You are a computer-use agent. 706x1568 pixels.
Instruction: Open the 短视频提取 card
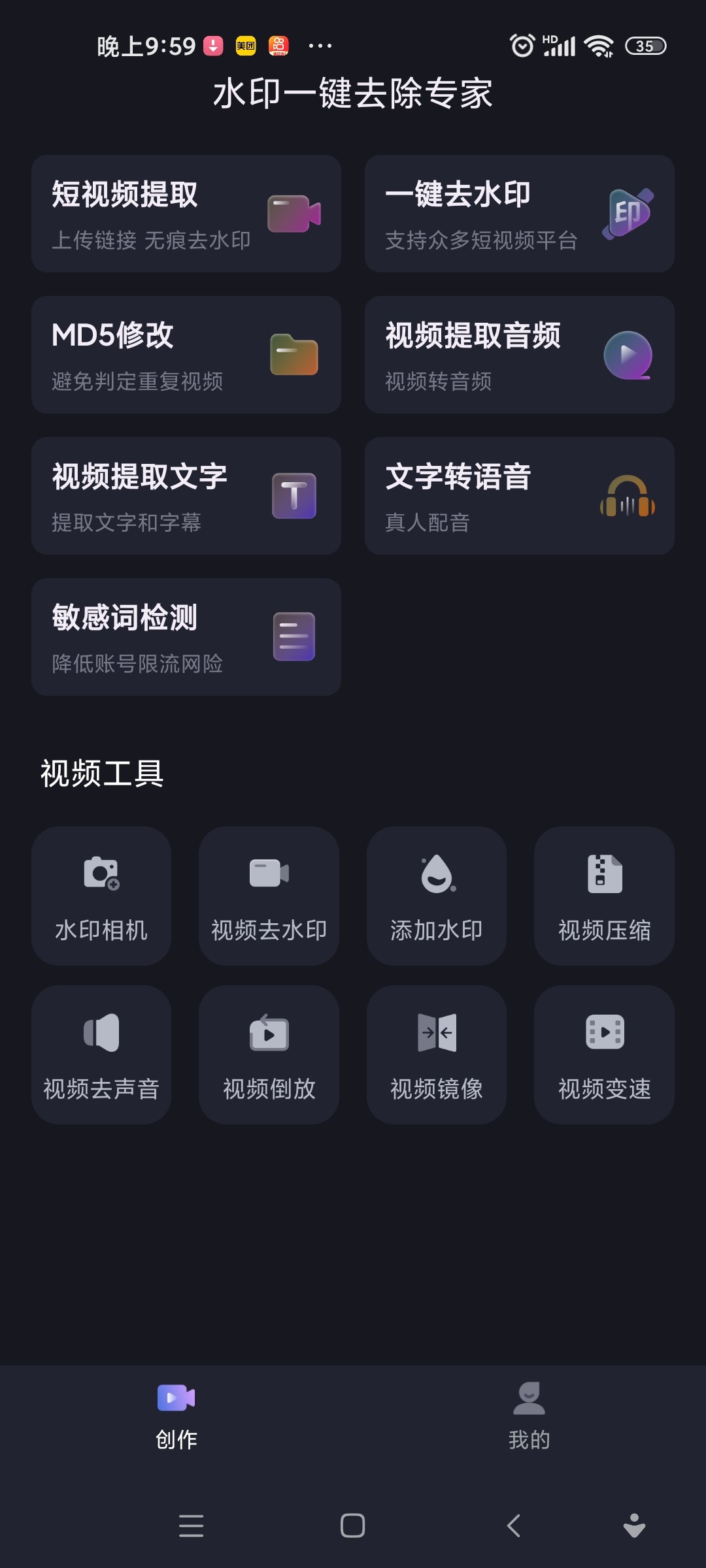186,214
